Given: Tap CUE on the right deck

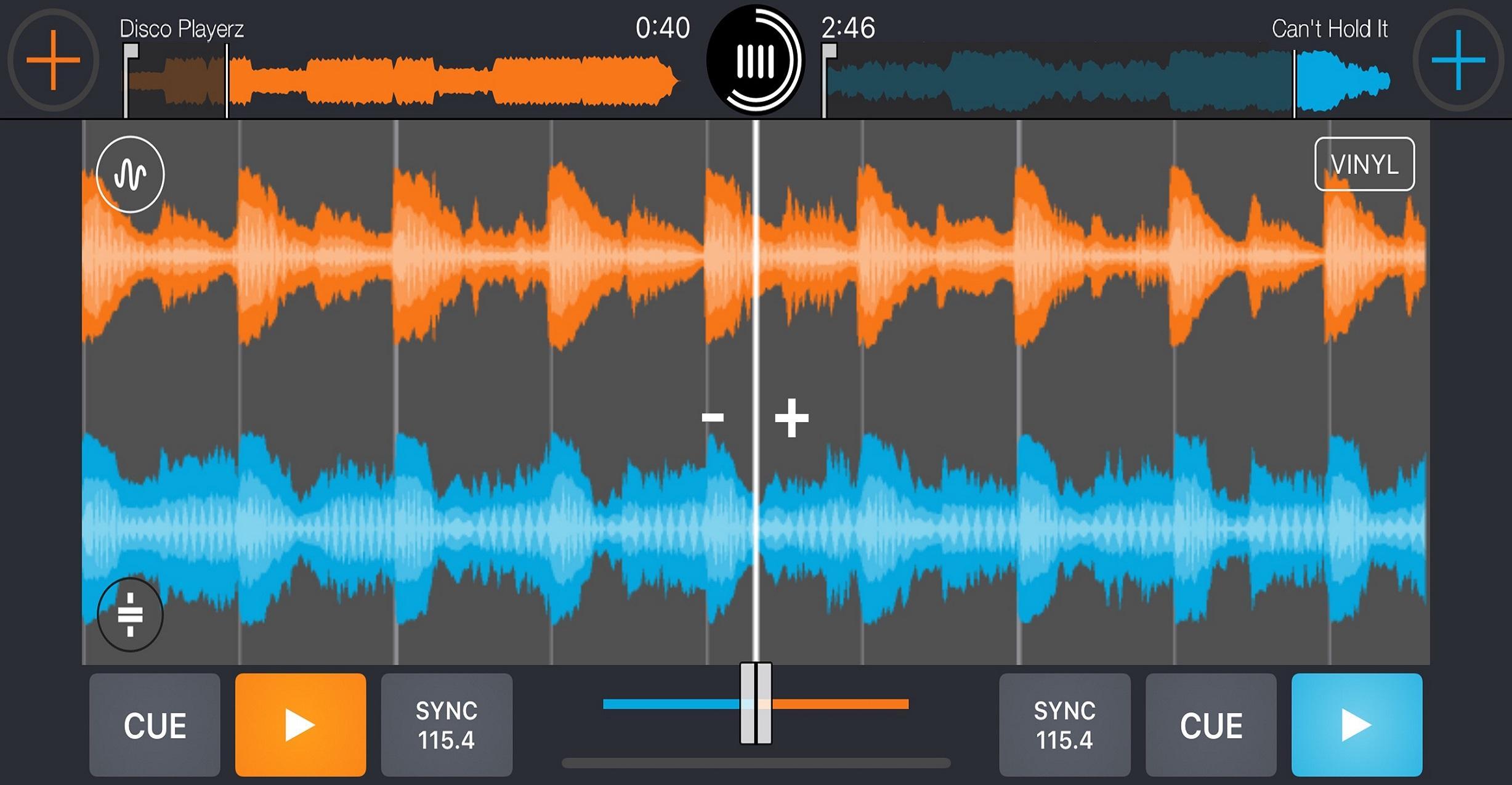Looking at the screenshot, I should click(1210, 725).
